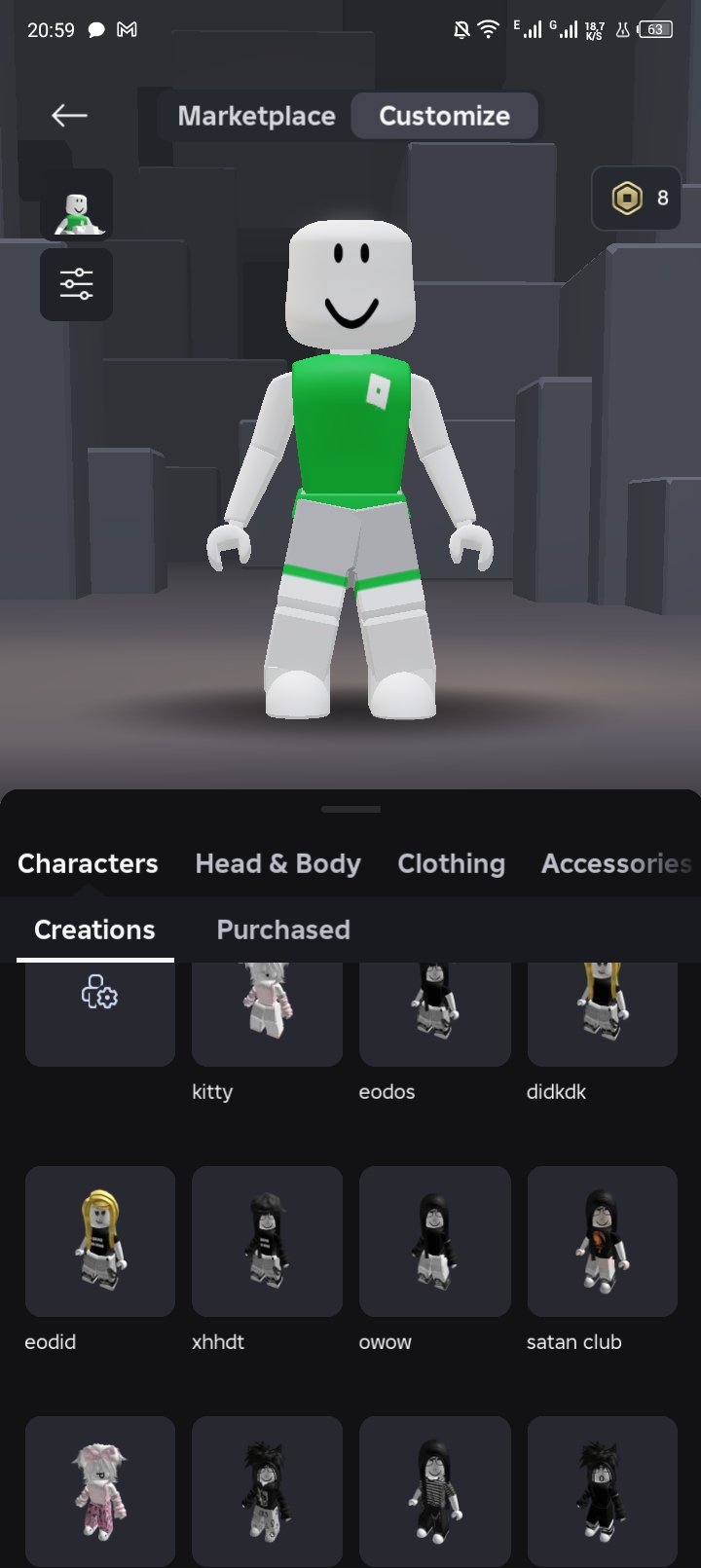Image resolution: width=701 pixels, height=1568 pixels.
Task: Open the Robux balance
Action: coord(637,199)
